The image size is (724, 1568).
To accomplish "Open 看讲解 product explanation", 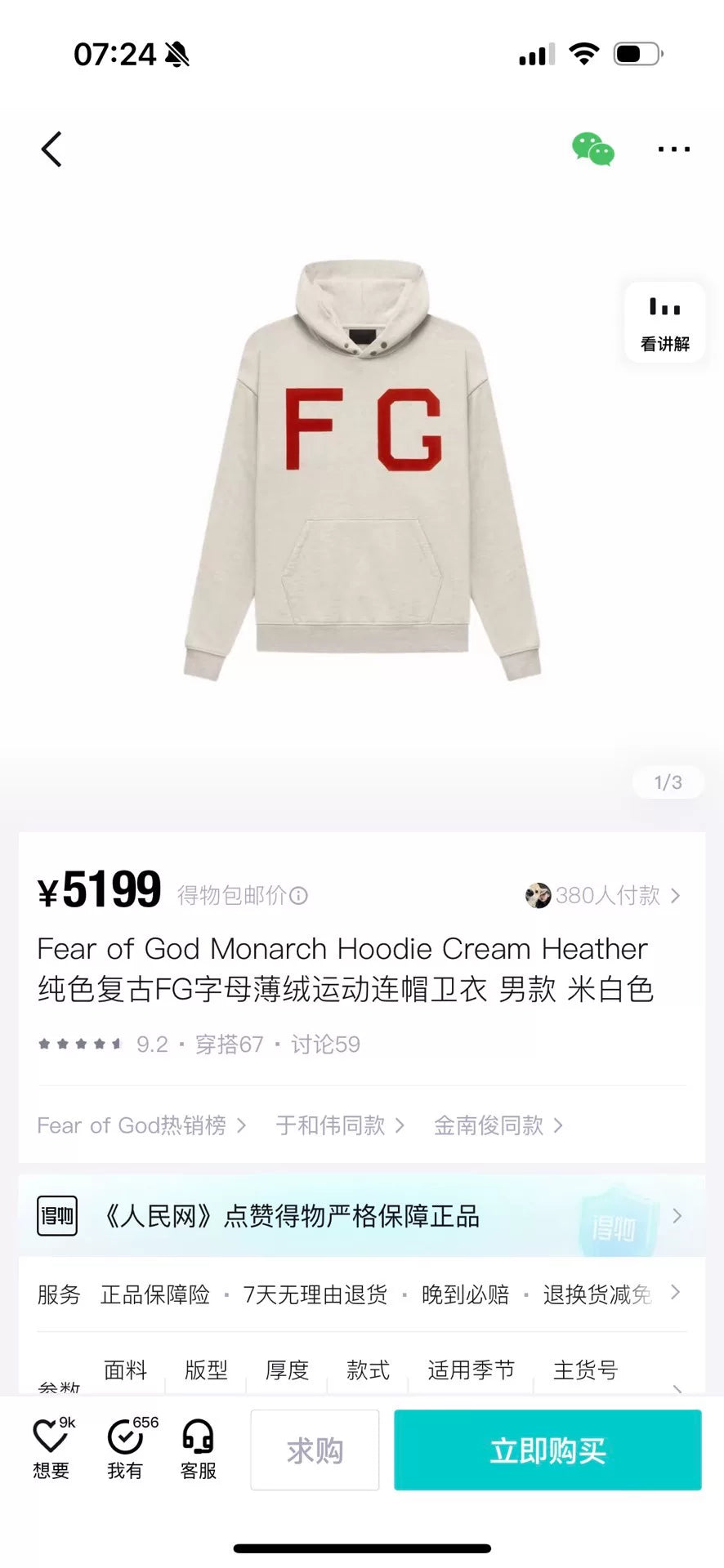I will click(x=664, y=323).
